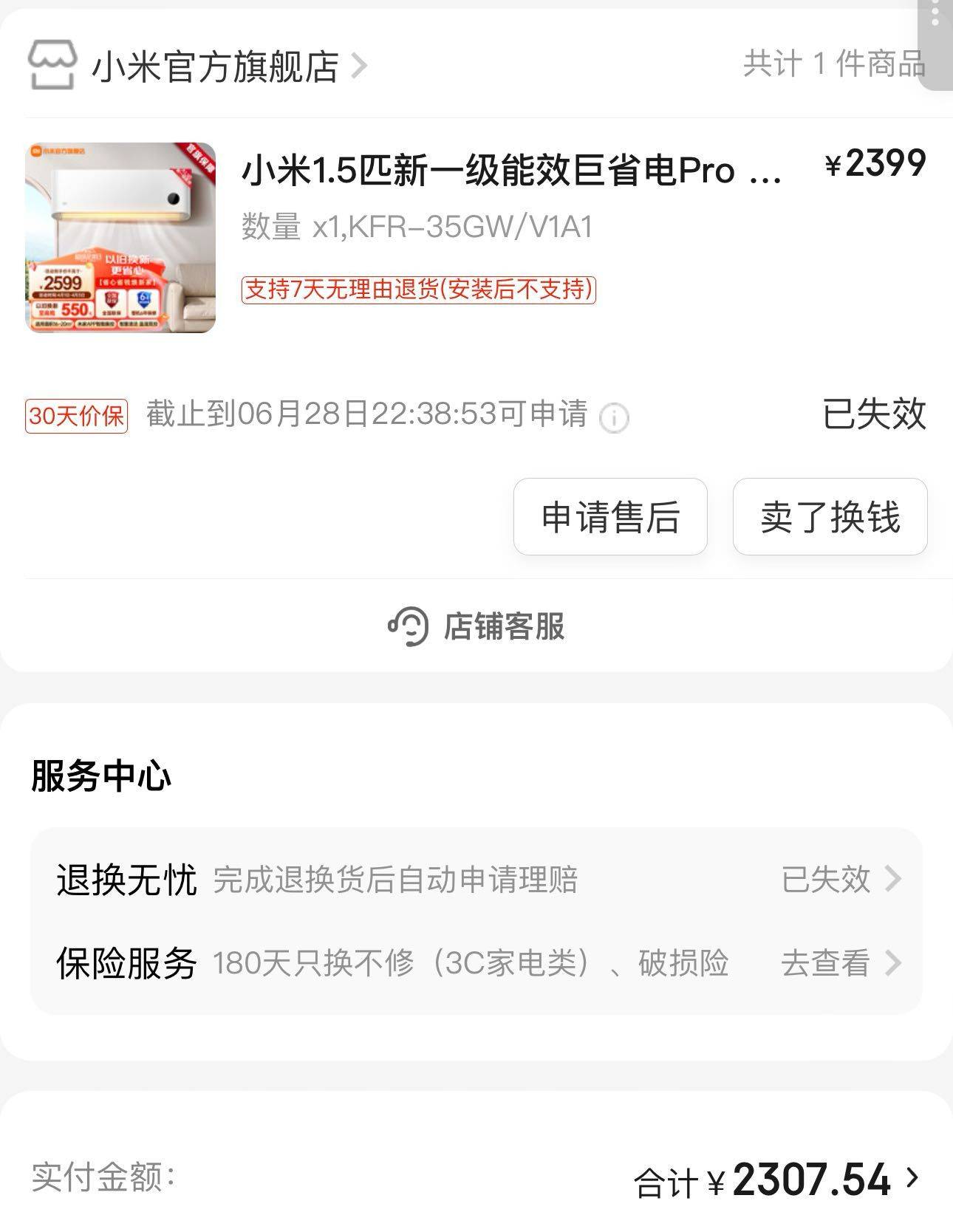Click the storefront icon at page top
Viewport: 953px width, 1232px height.
[x=52, y=65]
